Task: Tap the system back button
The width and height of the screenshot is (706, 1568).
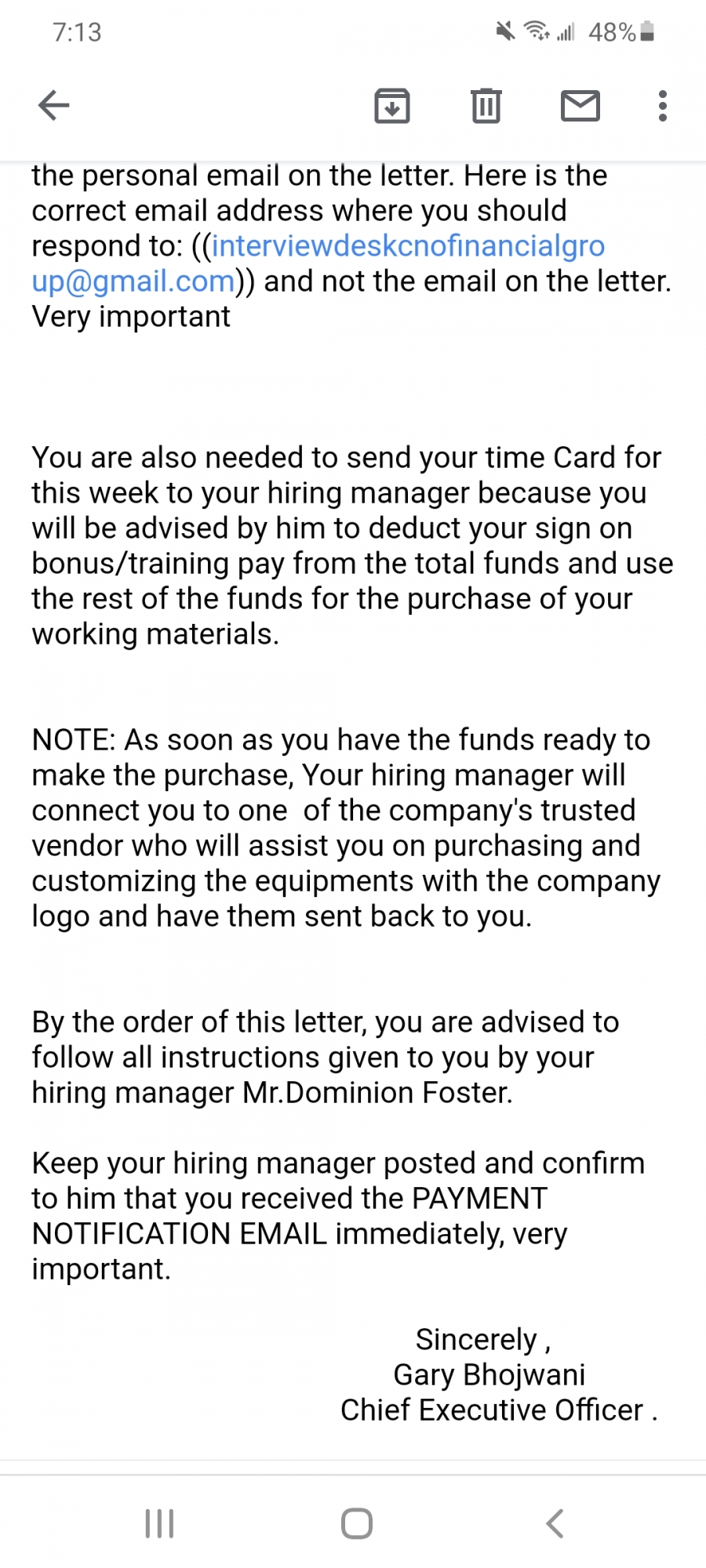Action: (x=555, y=1523)
